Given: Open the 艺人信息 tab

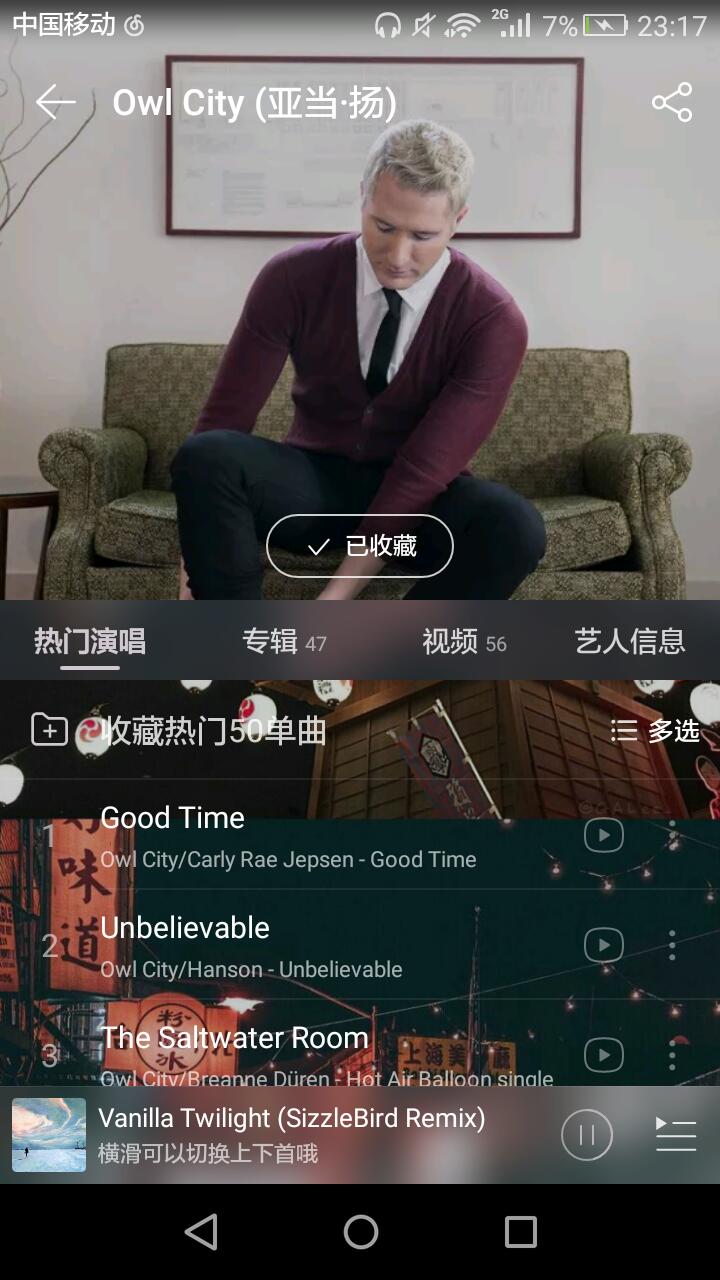Looking at the screenshot, I should (x=629, y=642).
